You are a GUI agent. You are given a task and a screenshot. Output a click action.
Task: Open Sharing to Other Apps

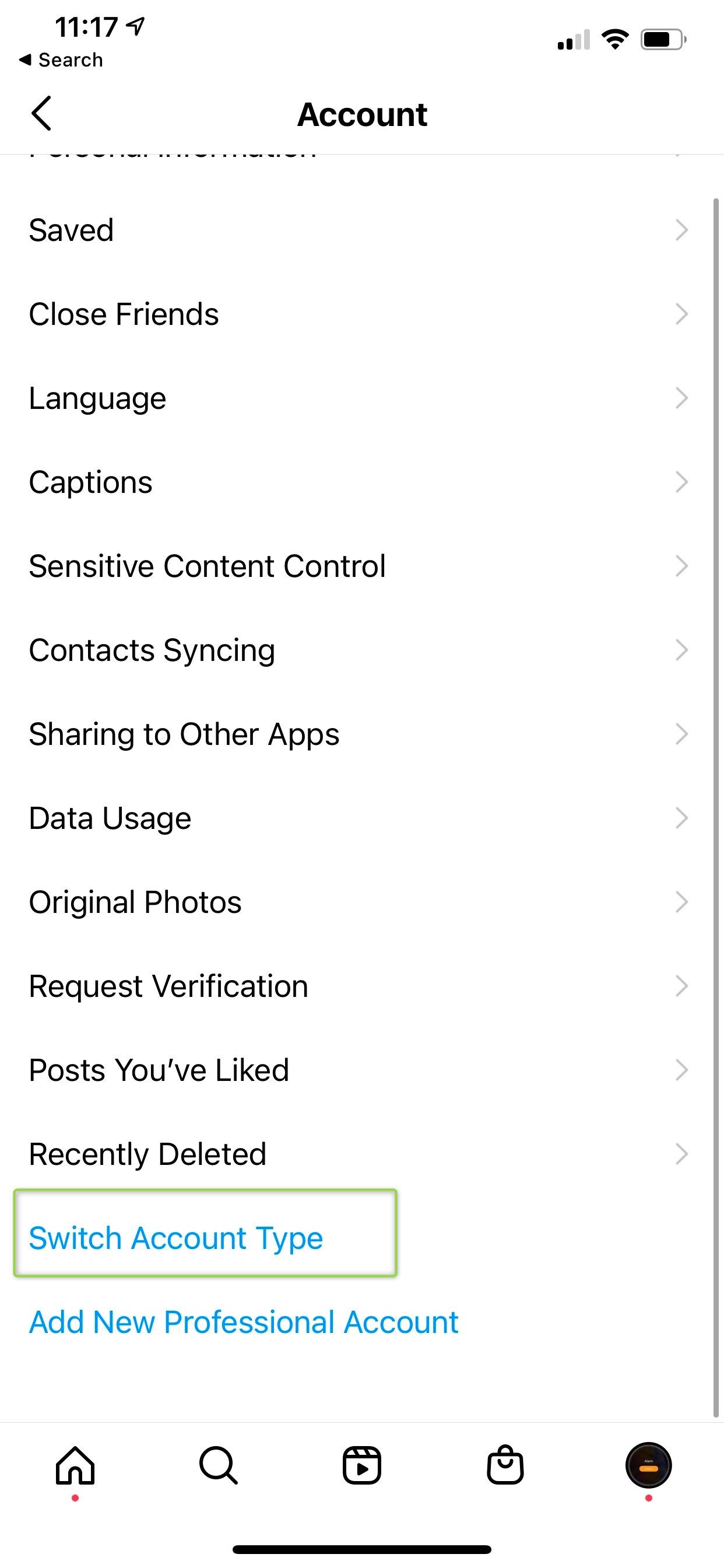[362, 734]
